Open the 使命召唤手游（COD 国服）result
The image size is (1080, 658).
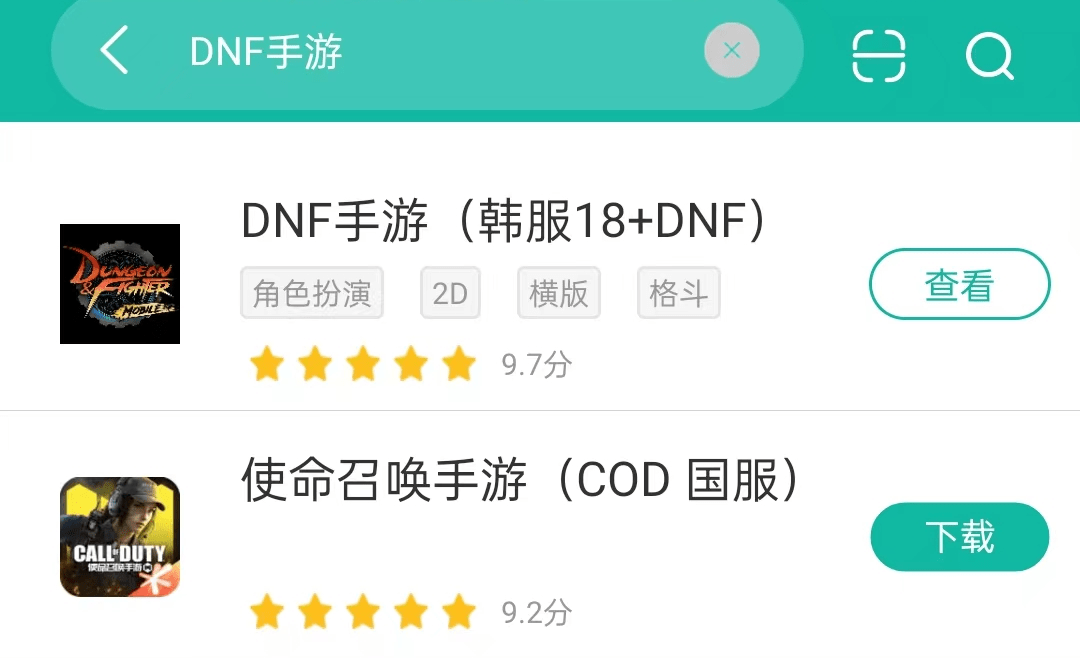tap(520, 482)
